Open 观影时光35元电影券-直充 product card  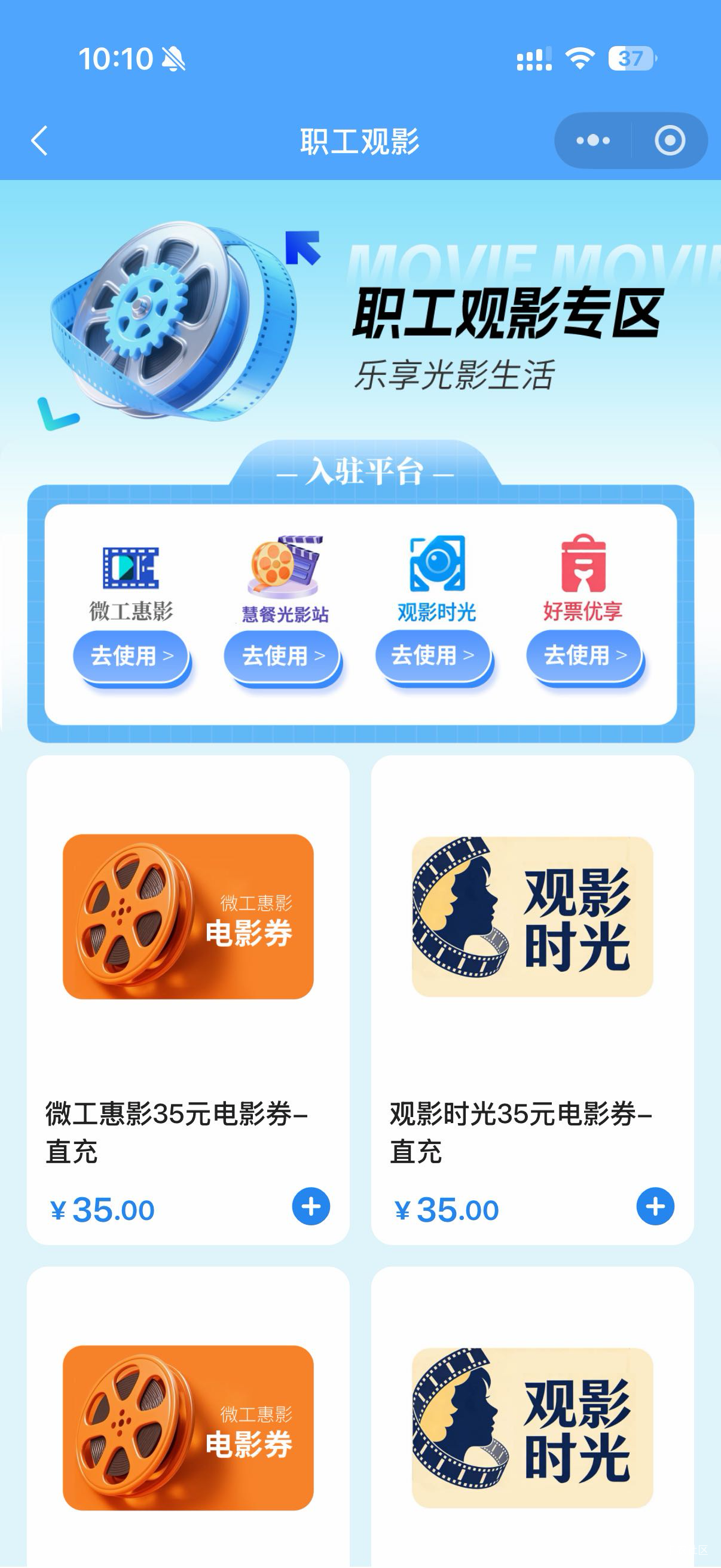coord(533,974)
